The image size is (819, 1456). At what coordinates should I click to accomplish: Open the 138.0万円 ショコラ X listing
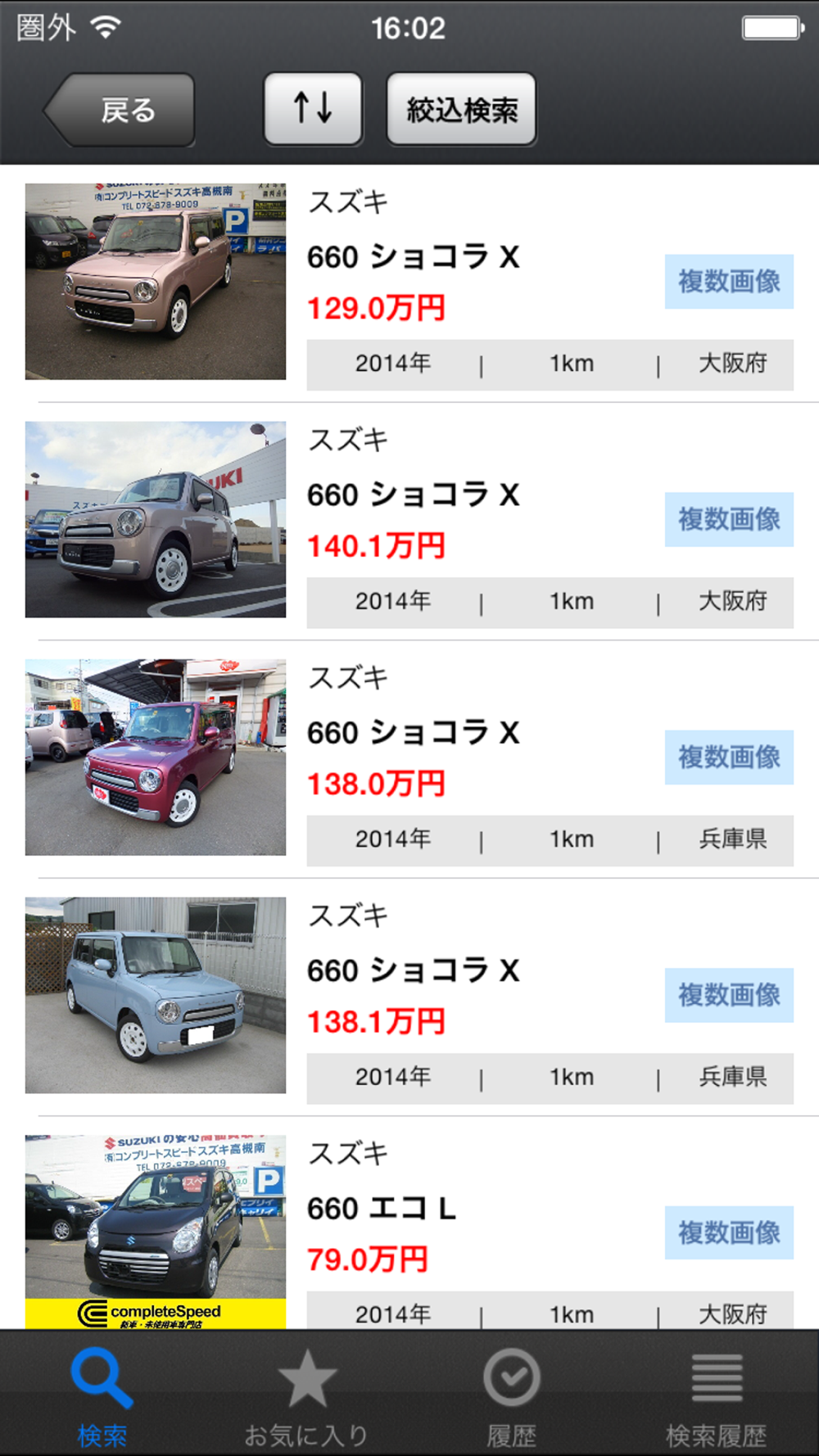[414, 733]
